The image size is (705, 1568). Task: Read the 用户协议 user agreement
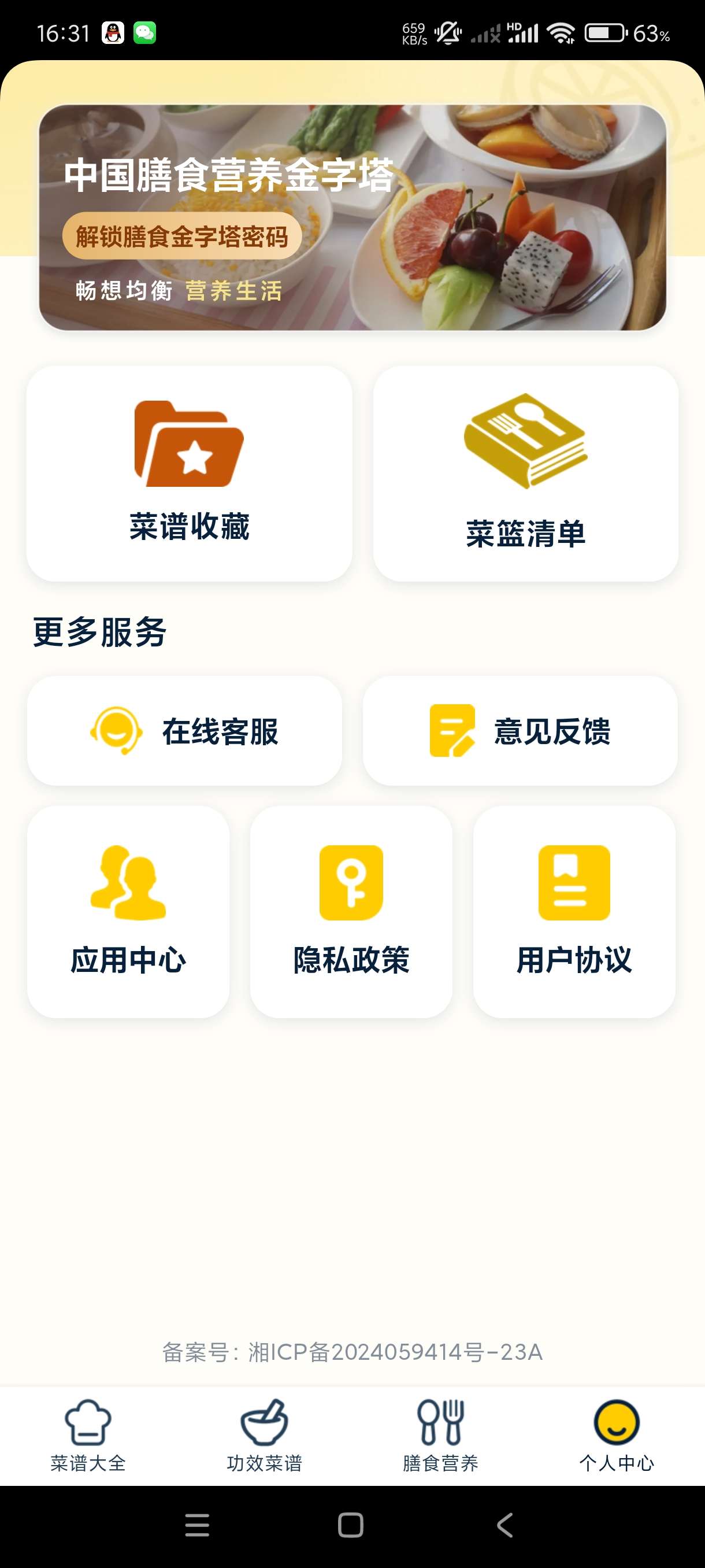point(574,911)
